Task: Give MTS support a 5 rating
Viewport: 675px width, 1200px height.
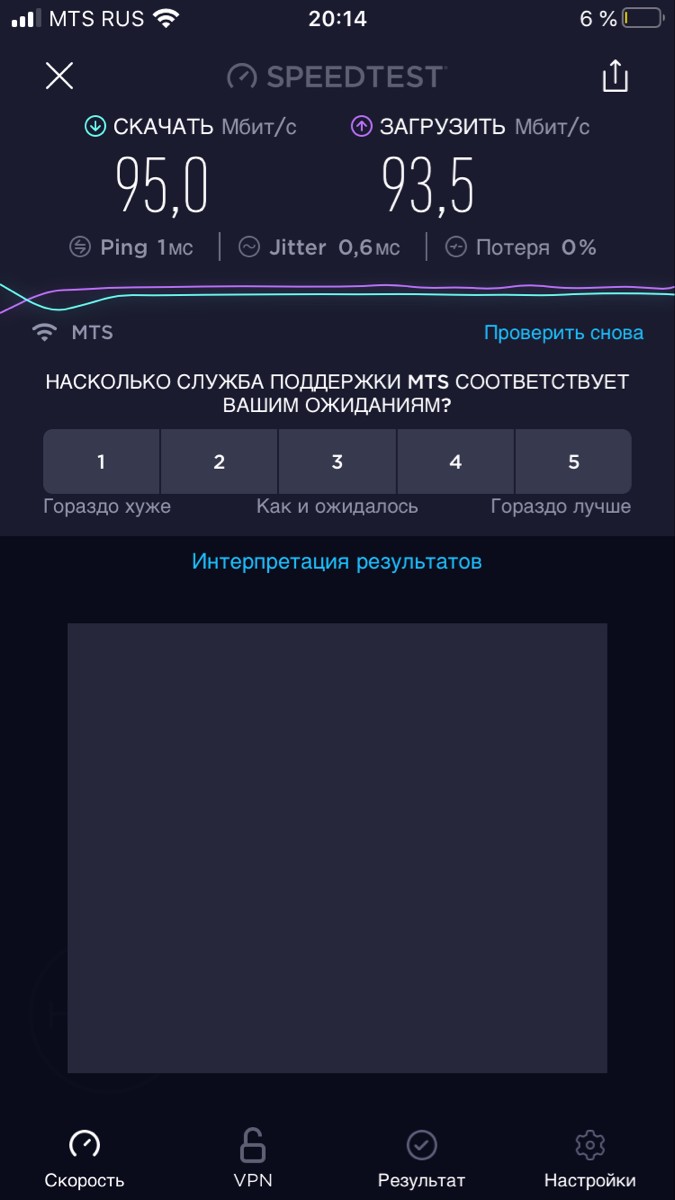Action: (x=573, y=462)
